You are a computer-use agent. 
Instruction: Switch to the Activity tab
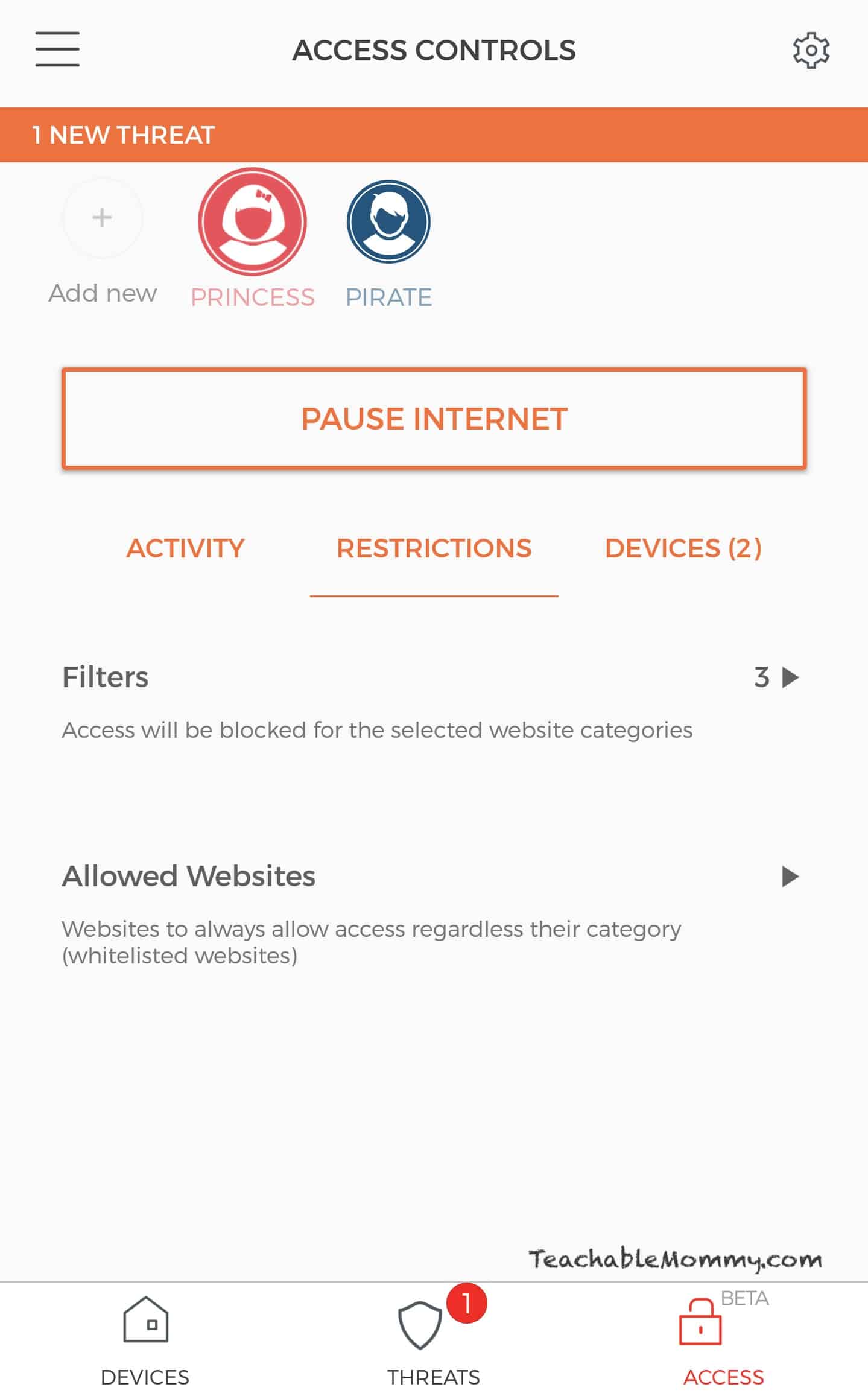[x=185, y=548]
